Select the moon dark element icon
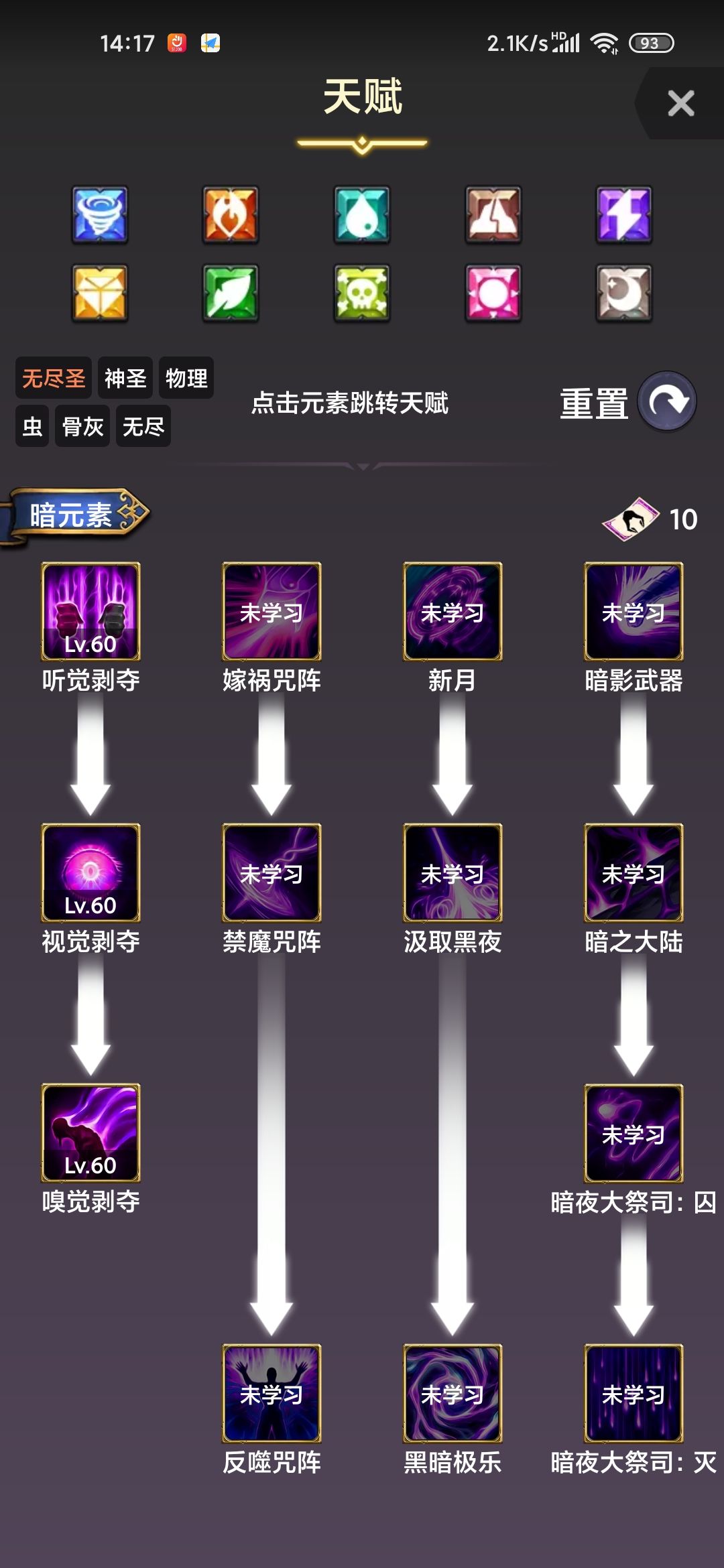Image resolution: width=724 pixels, height=1568 pixels. [623, 293]
